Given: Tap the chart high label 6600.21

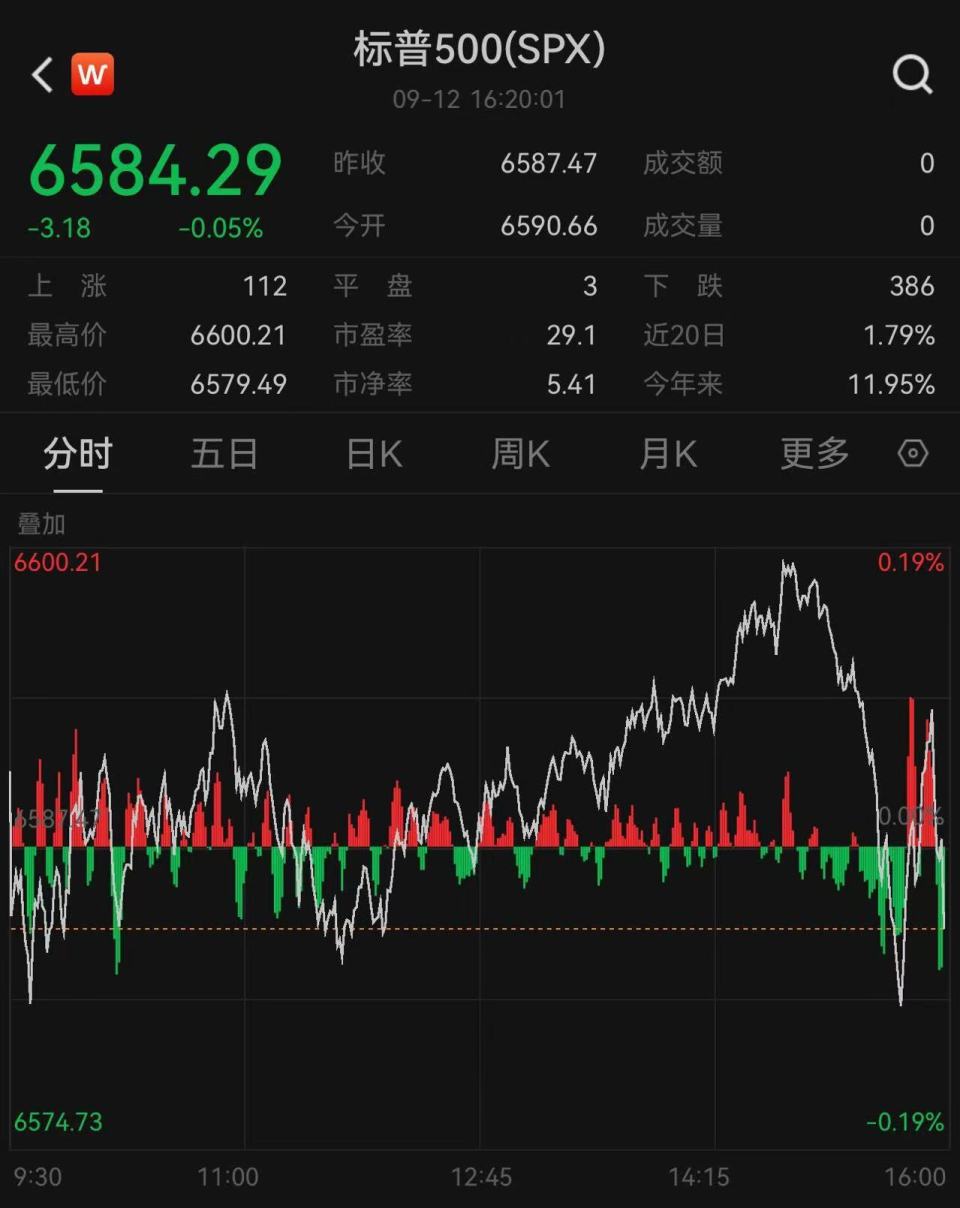Looking at the screenshot, I should coord(57,563).
